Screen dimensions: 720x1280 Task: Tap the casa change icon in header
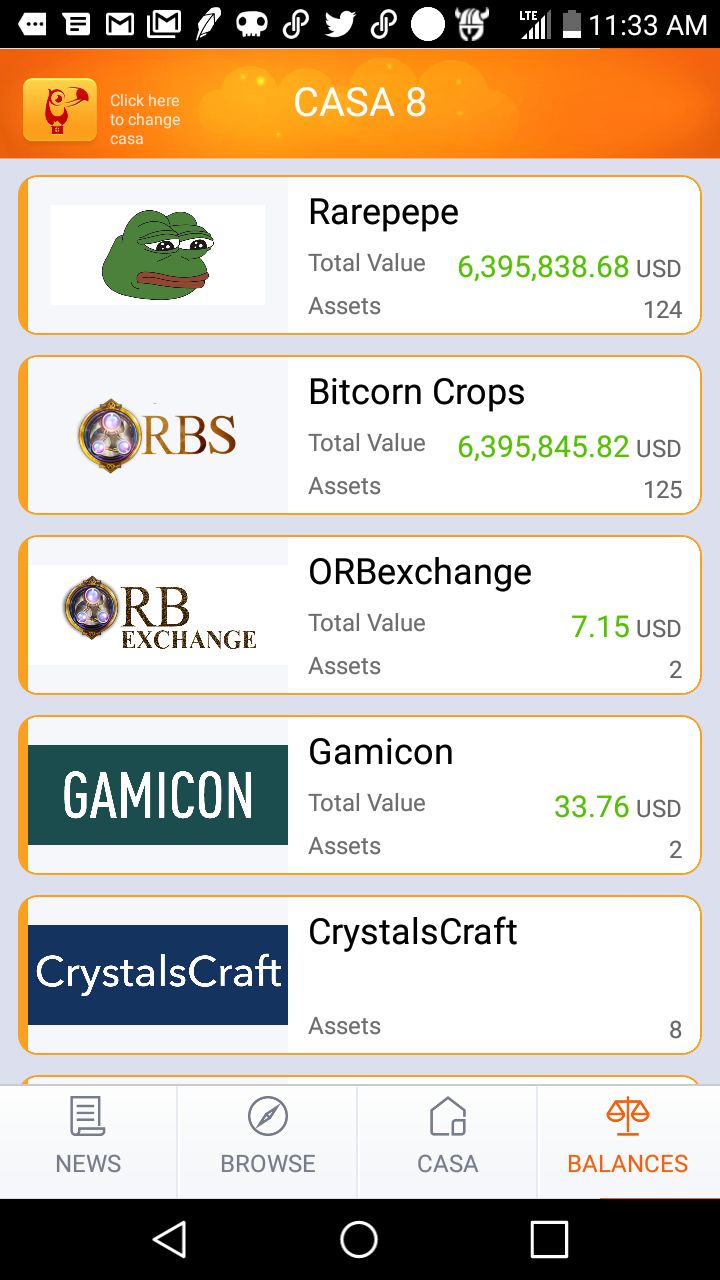60,110
